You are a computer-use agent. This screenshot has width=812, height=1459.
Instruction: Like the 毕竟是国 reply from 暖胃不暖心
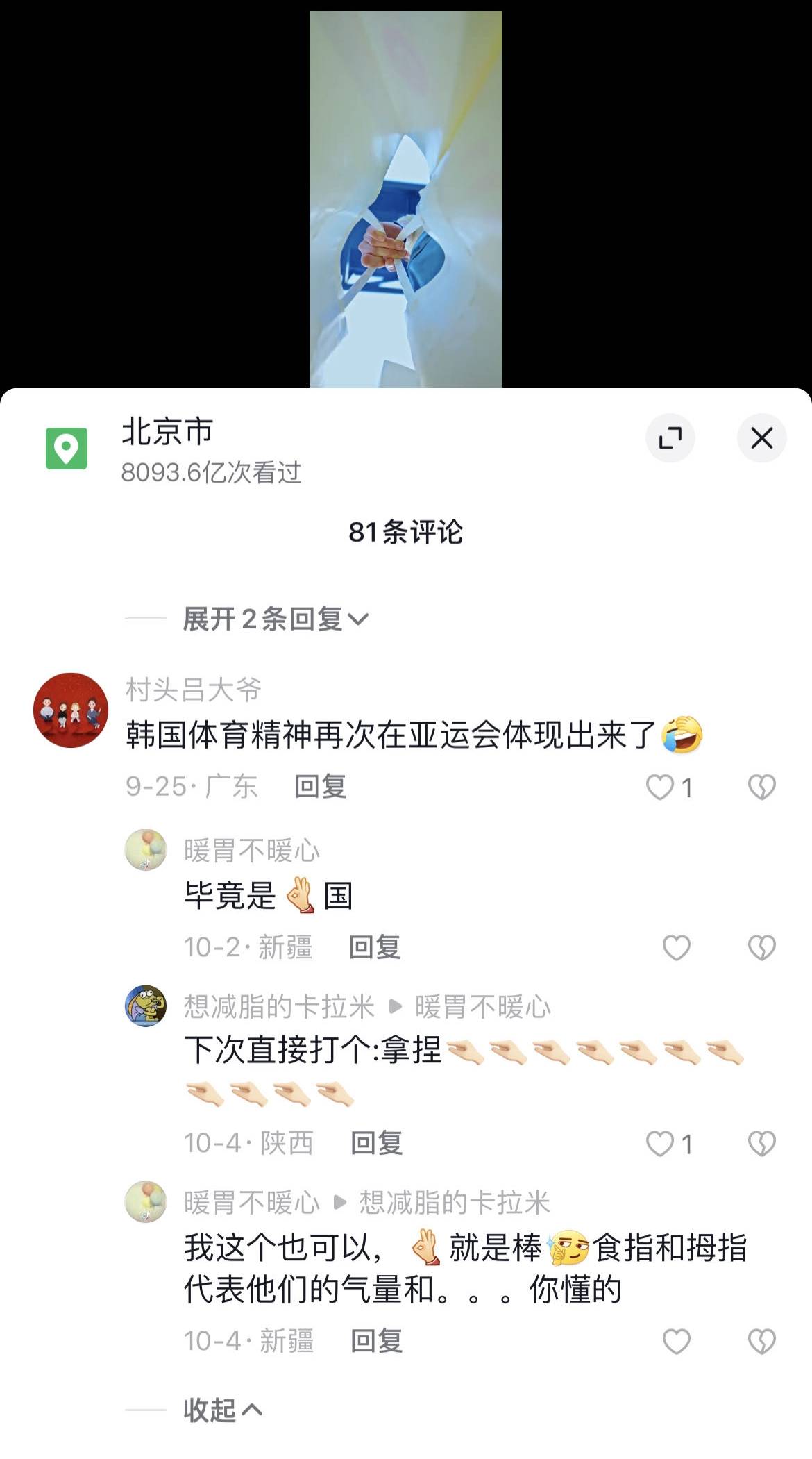[676, 948]
